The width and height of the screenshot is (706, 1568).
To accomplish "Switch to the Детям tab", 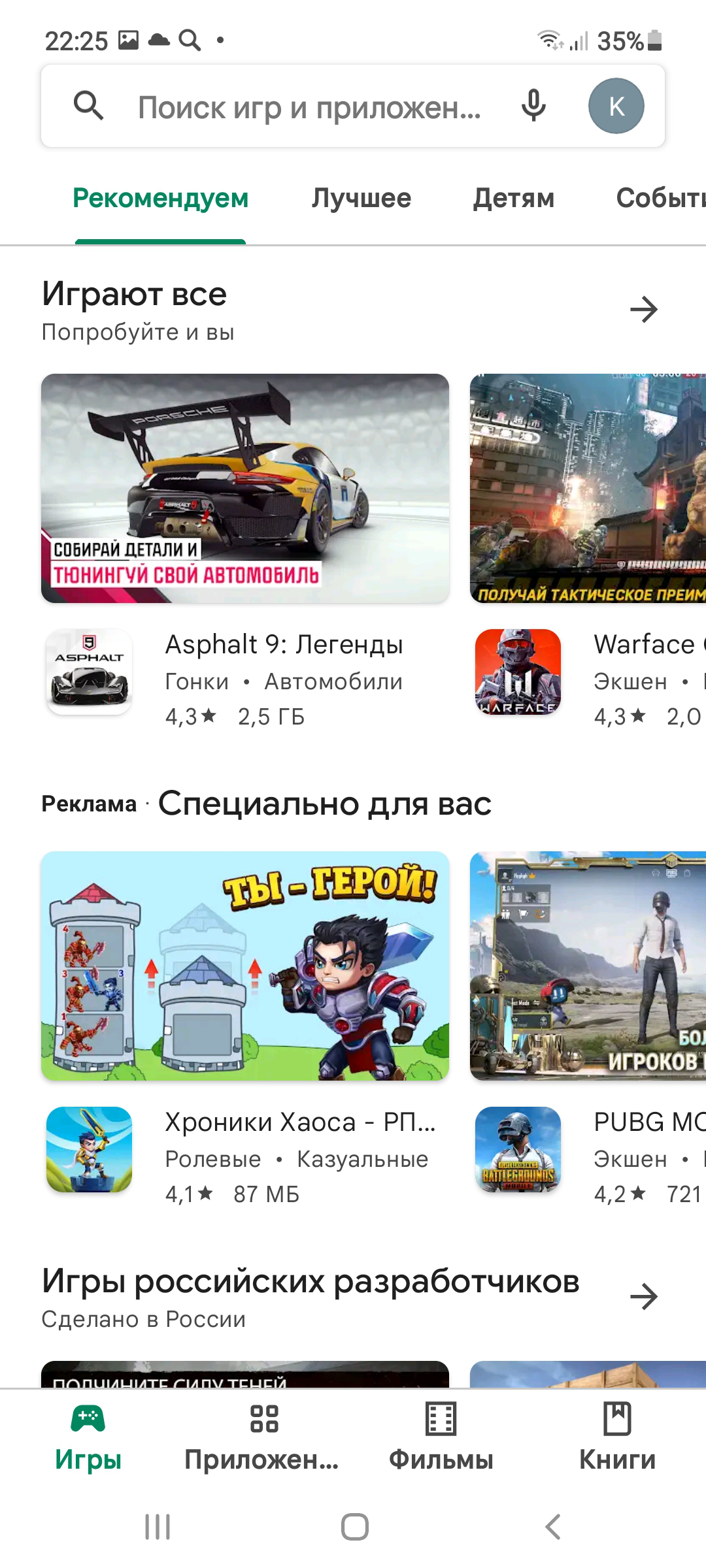I will tap(514, 198).
